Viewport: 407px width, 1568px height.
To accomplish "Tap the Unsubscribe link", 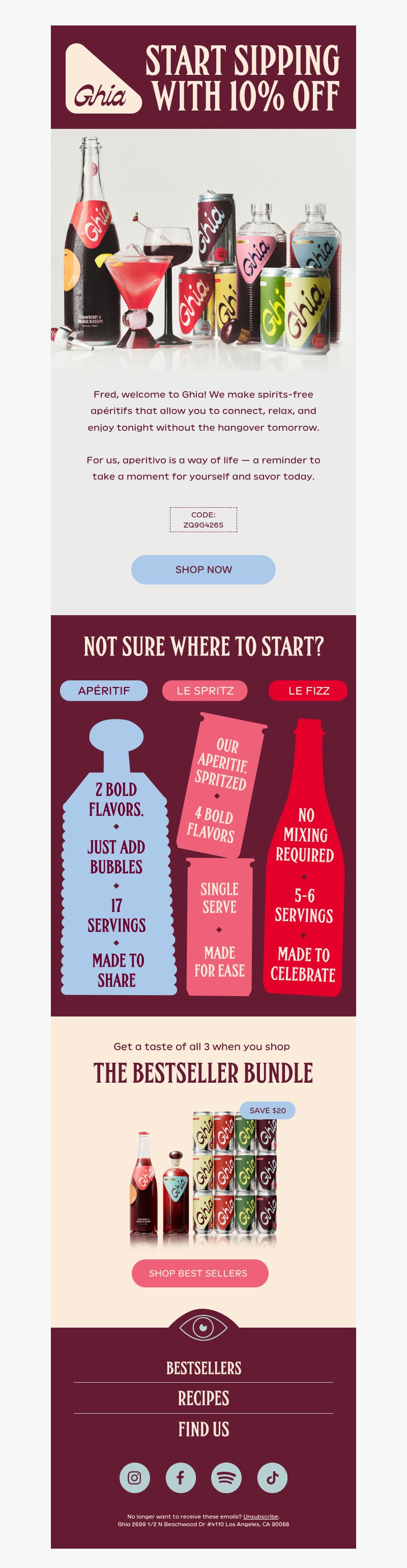I will pyautogui.click(x=260, y=1516).
